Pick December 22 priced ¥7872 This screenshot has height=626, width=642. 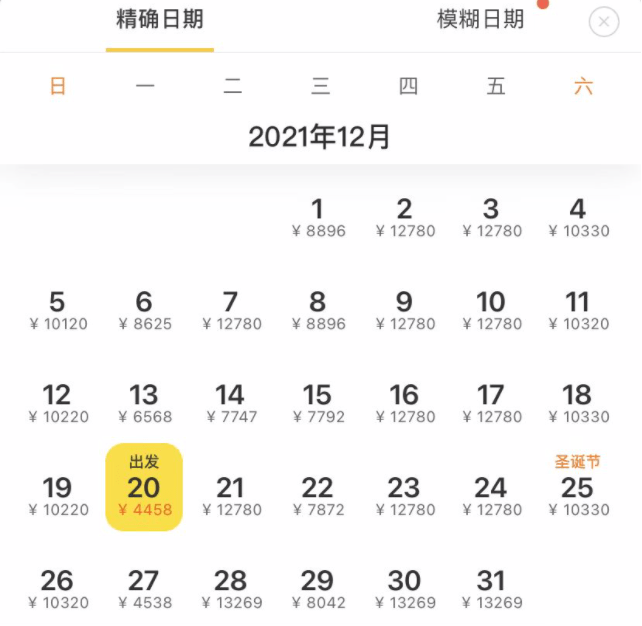(x=317, y=496)
